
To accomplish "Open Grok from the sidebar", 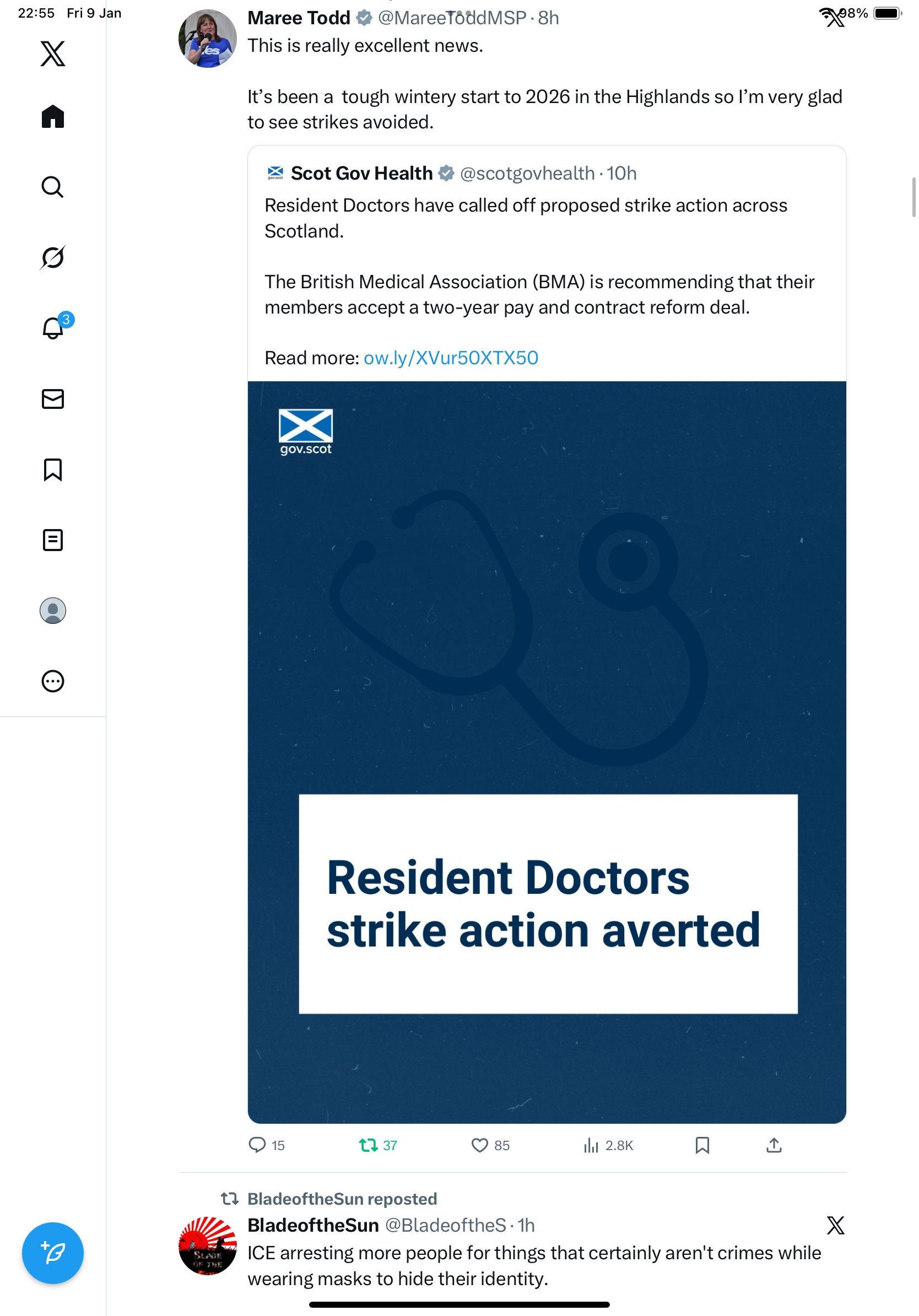I will coord(53,257).
